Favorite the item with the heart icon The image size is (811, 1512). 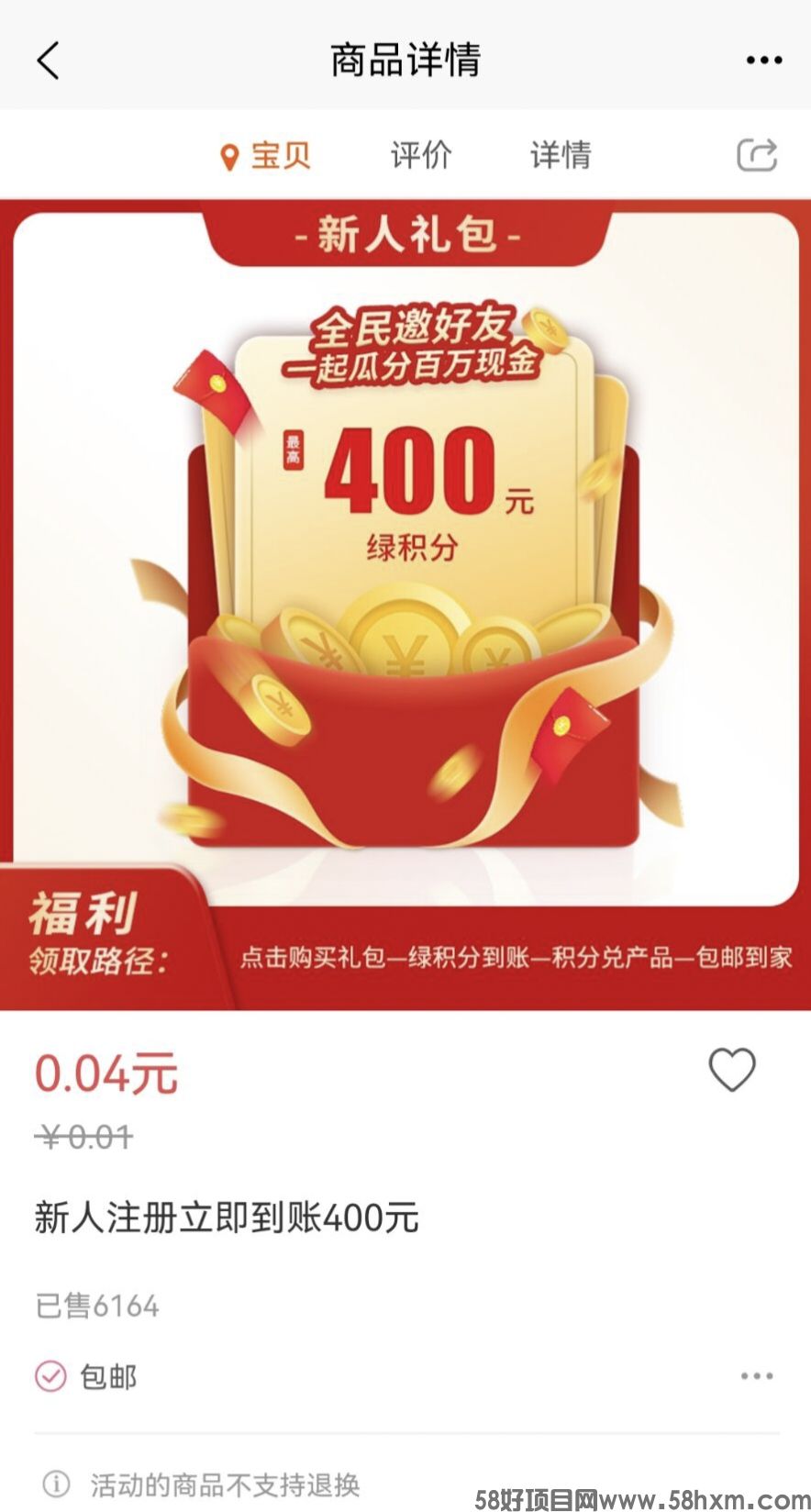tap(732, 1070)
